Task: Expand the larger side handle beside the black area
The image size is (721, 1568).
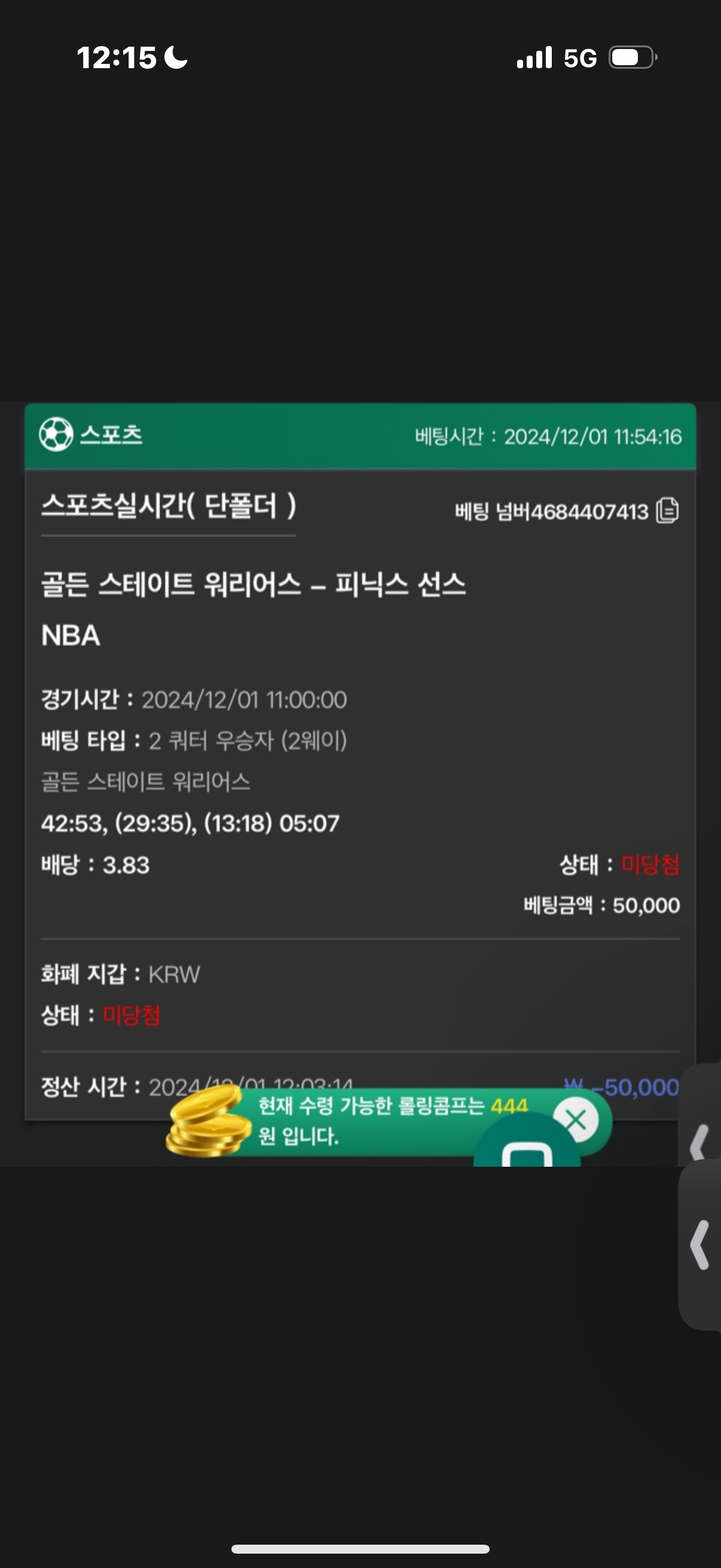Action: 700,1246
